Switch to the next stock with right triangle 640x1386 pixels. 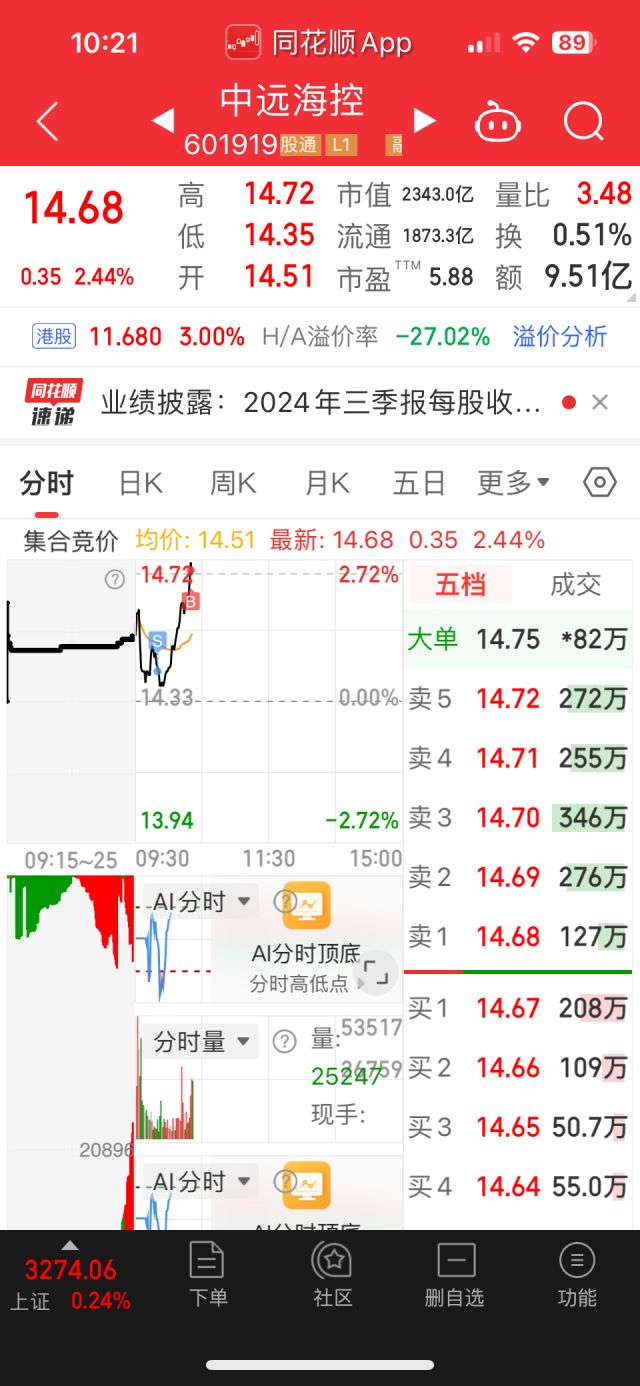pos(425,121)
